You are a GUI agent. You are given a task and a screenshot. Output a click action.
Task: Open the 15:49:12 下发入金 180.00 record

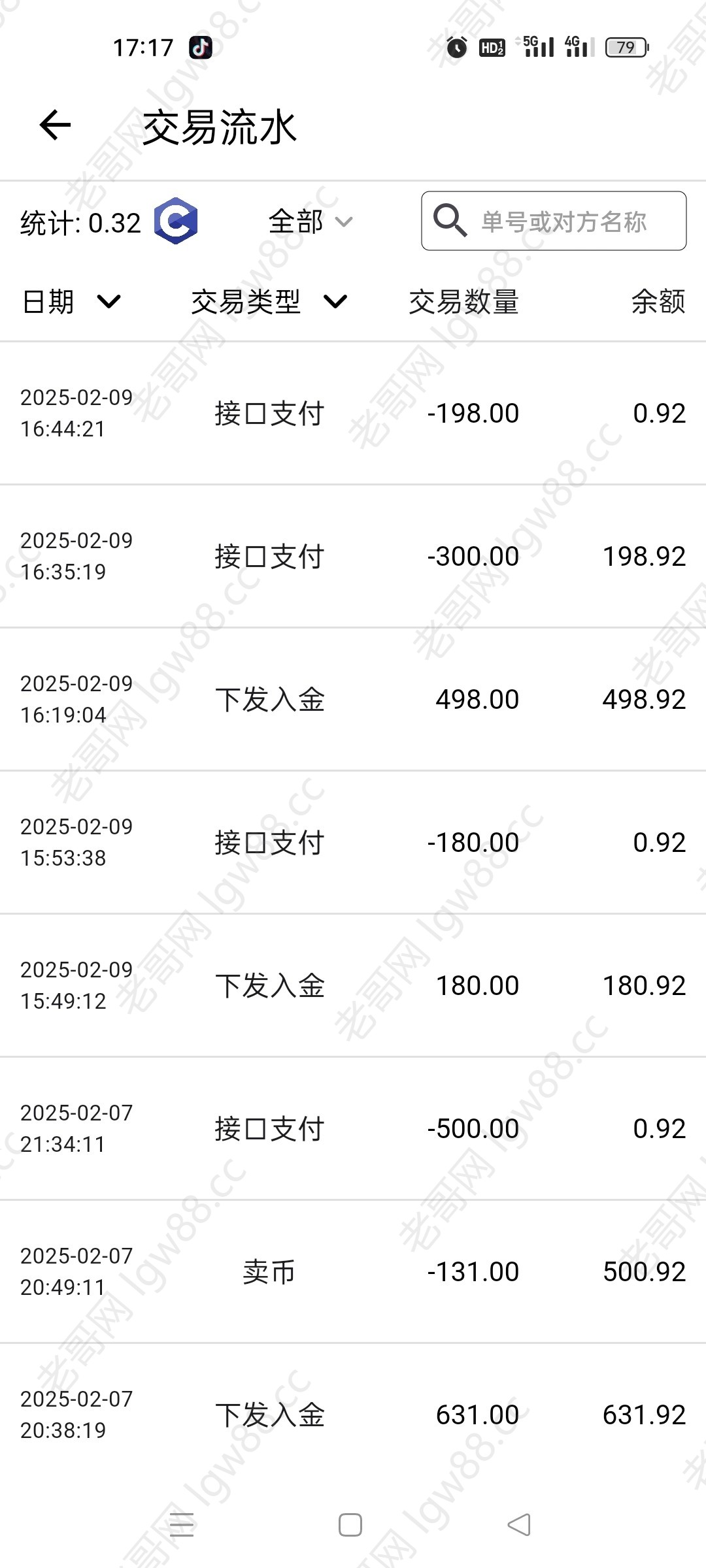pyautogui.click(x=353, y=985)
